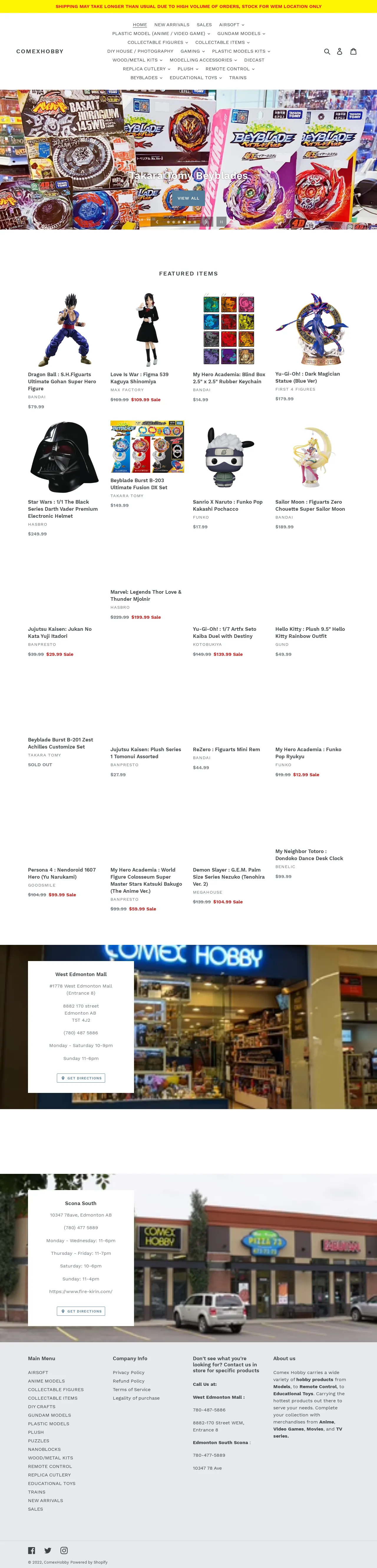Visit the ComexHobby Facebook page

point(32,1550)
